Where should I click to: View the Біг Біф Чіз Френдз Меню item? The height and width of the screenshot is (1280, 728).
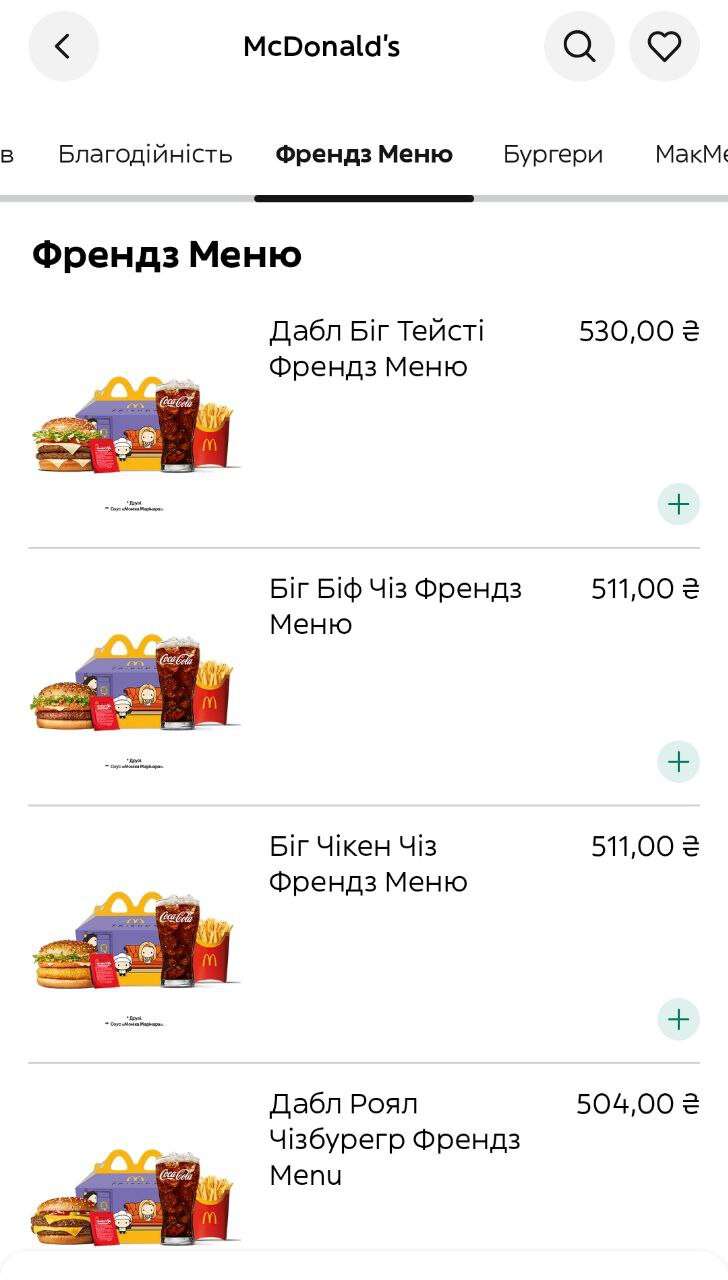point(395,606)
